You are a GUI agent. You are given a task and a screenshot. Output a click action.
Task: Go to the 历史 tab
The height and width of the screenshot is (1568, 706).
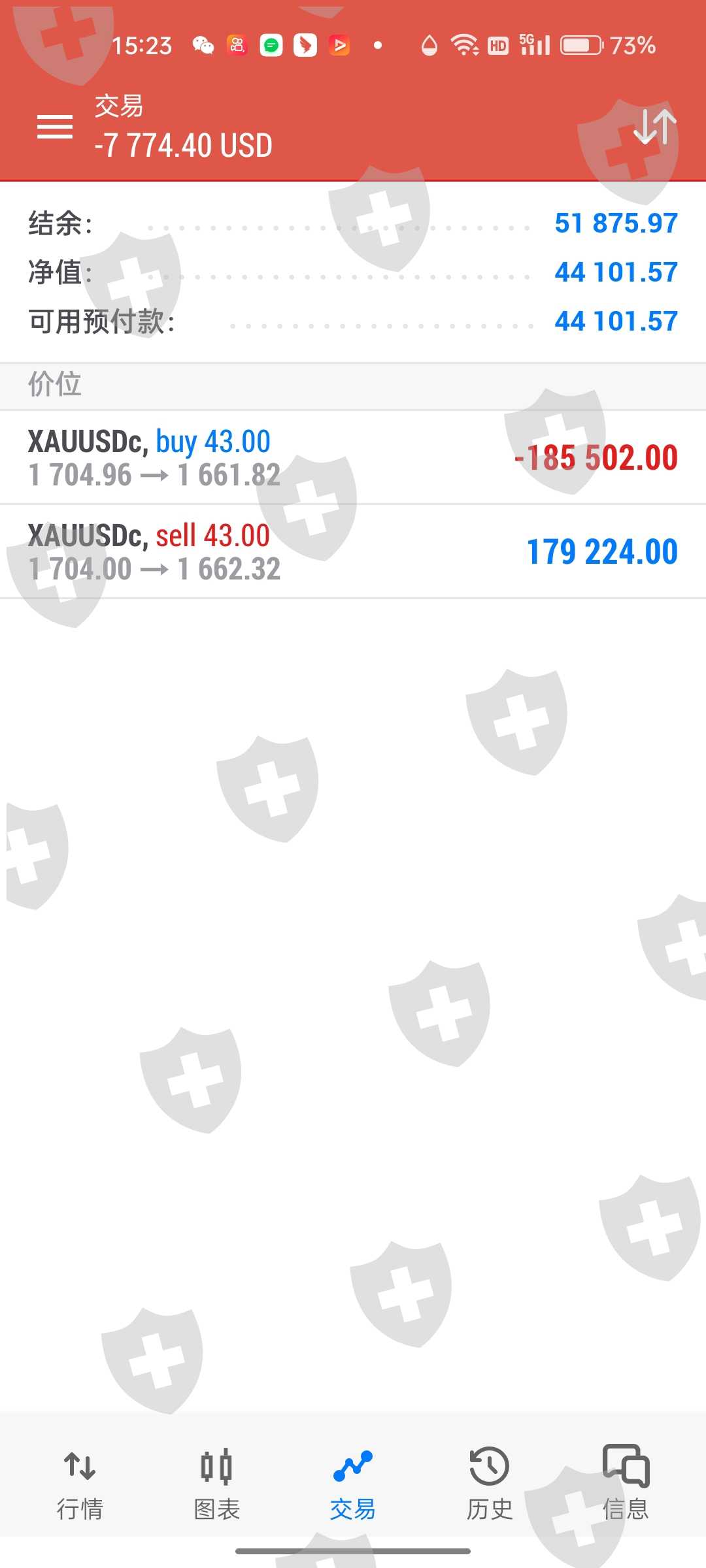pos(489,1482)
